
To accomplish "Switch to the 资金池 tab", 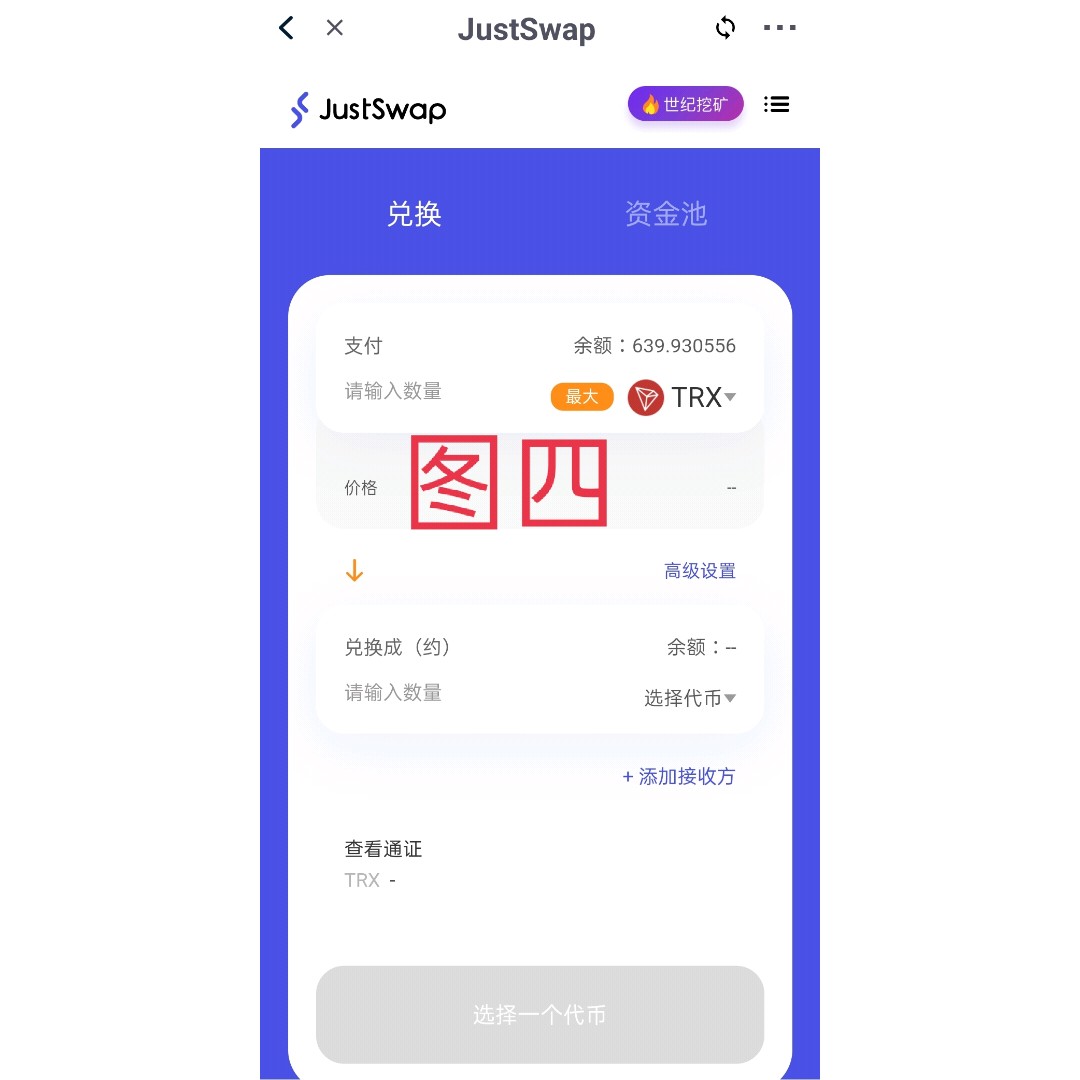I will pyautogui.click(x=666, y=214).
